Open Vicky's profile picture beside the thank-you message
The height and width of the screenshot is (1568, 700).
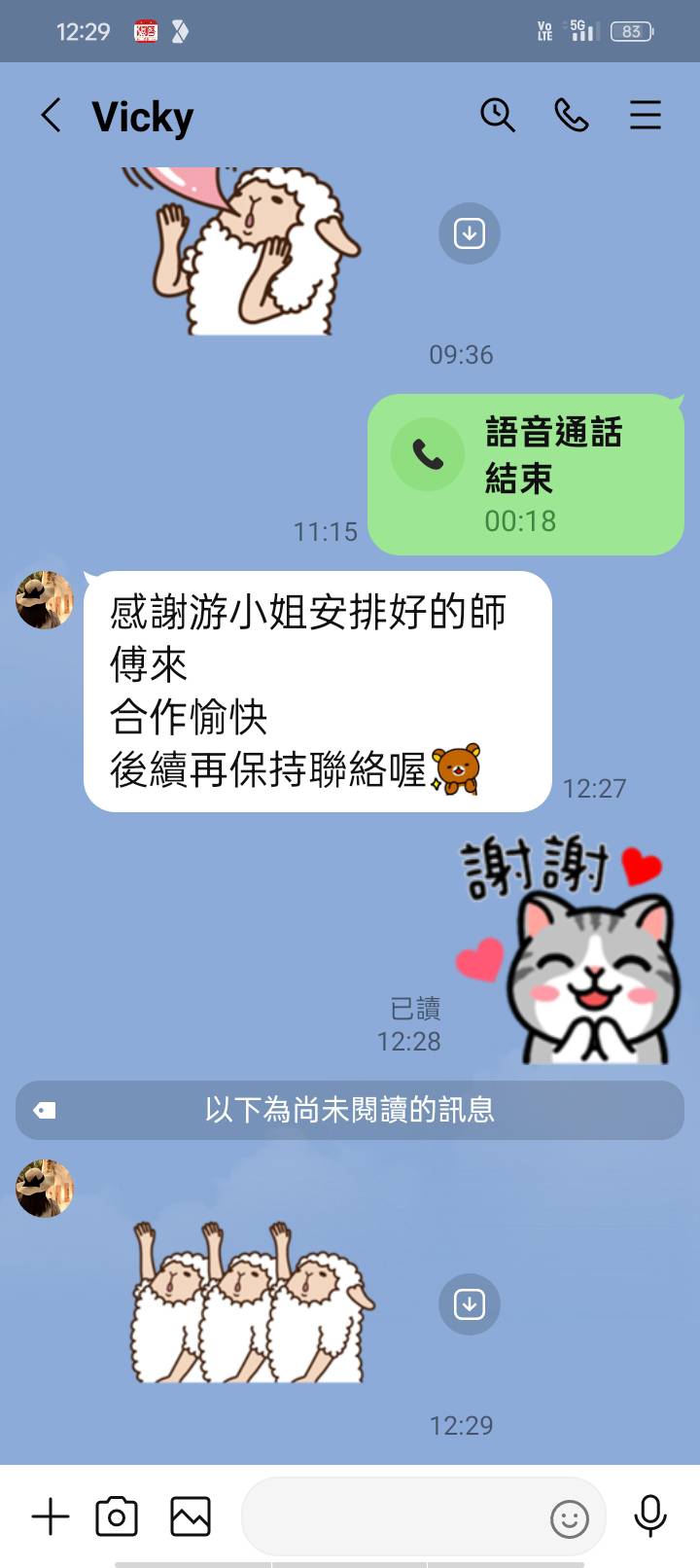(45, 600)
